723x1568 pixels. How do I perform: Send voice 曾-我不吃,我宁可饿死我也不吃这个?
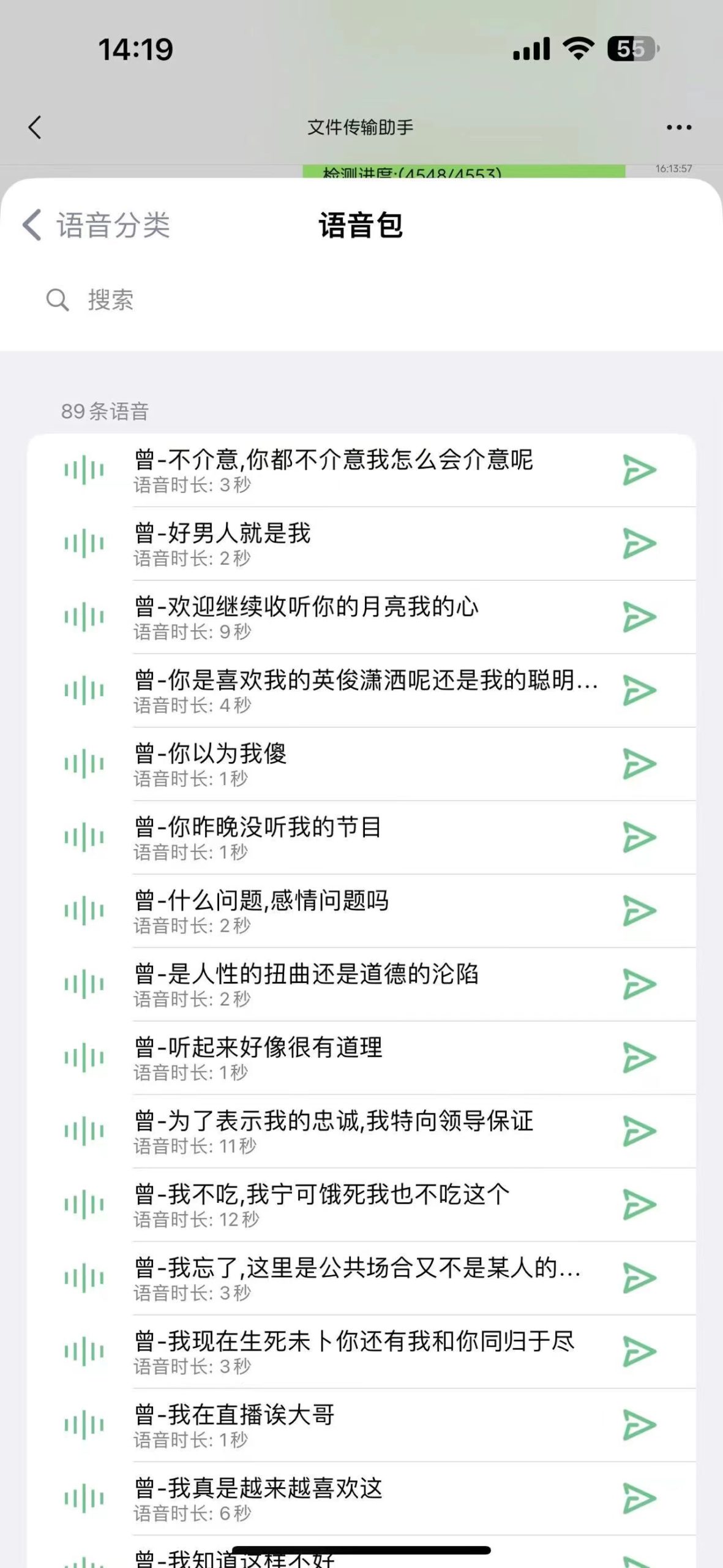[x=639, y=1205]
